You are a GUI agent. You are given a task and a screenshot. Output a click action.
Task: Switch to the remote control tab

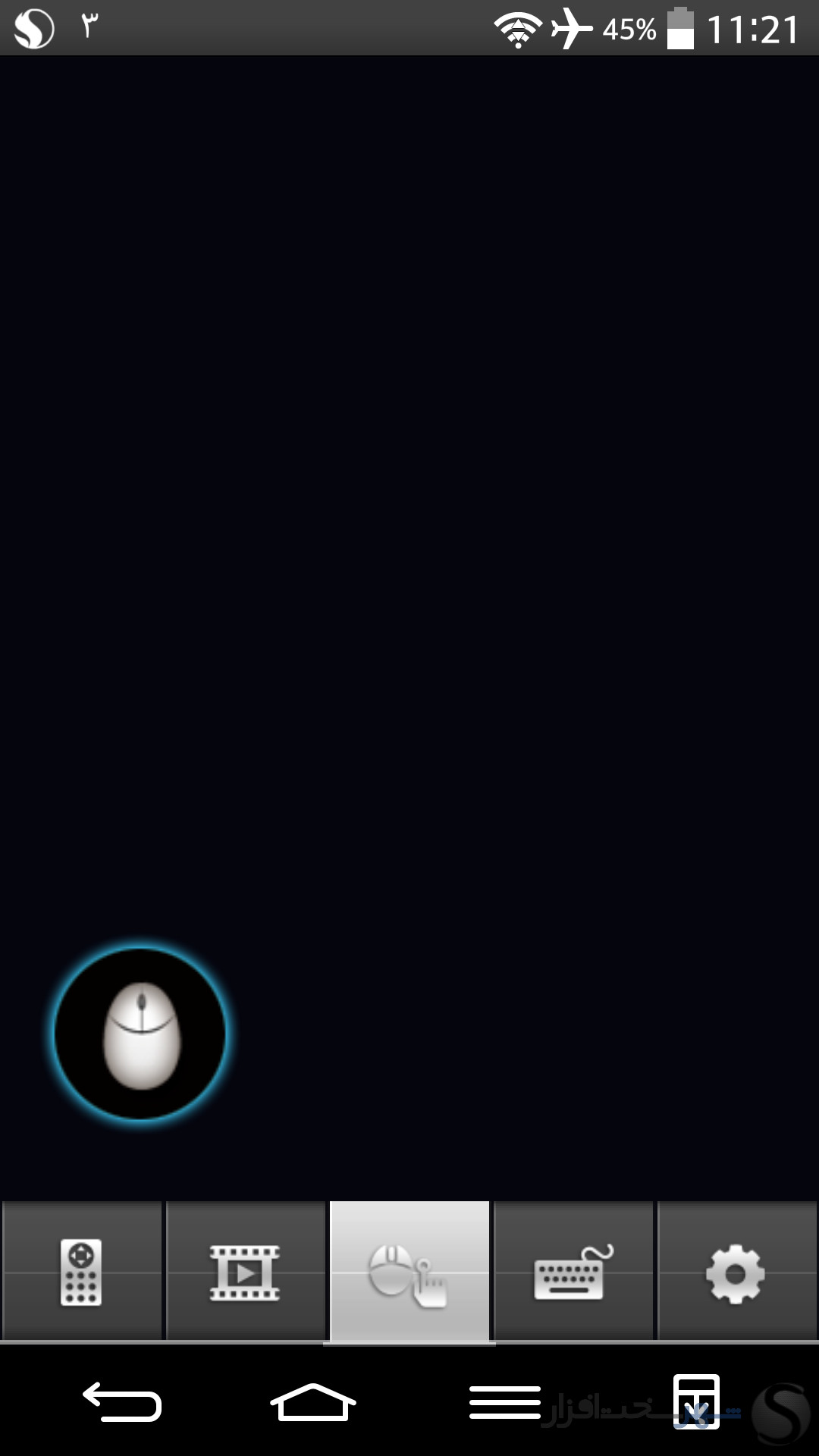[82, 1272]
